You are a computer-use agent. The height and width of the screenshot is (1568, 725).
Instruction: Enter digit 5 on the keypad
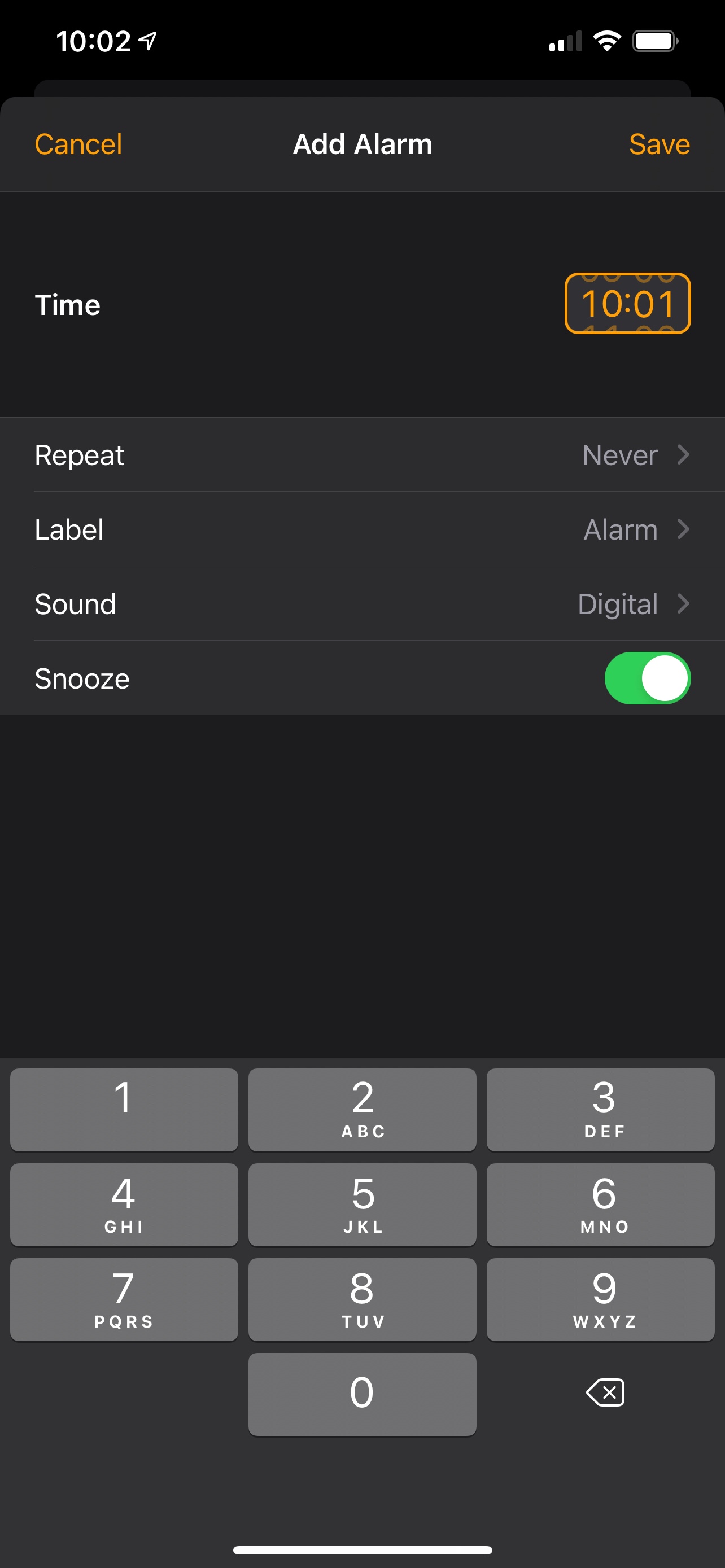click(x=362, y=1204)
